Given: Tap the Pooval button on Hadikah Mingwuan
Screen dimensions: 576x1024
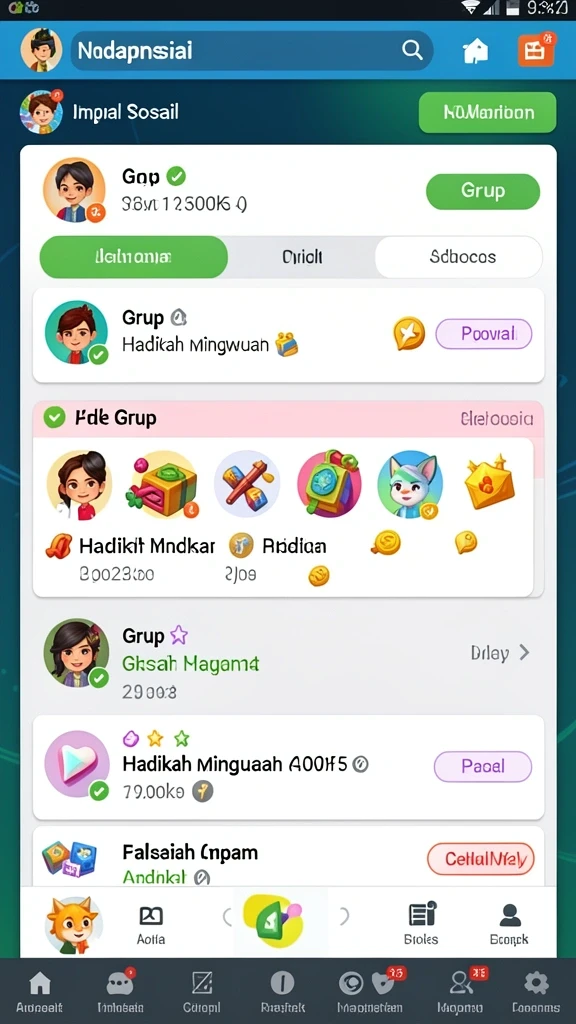Looking at the screenshot, I should point(484,334).
